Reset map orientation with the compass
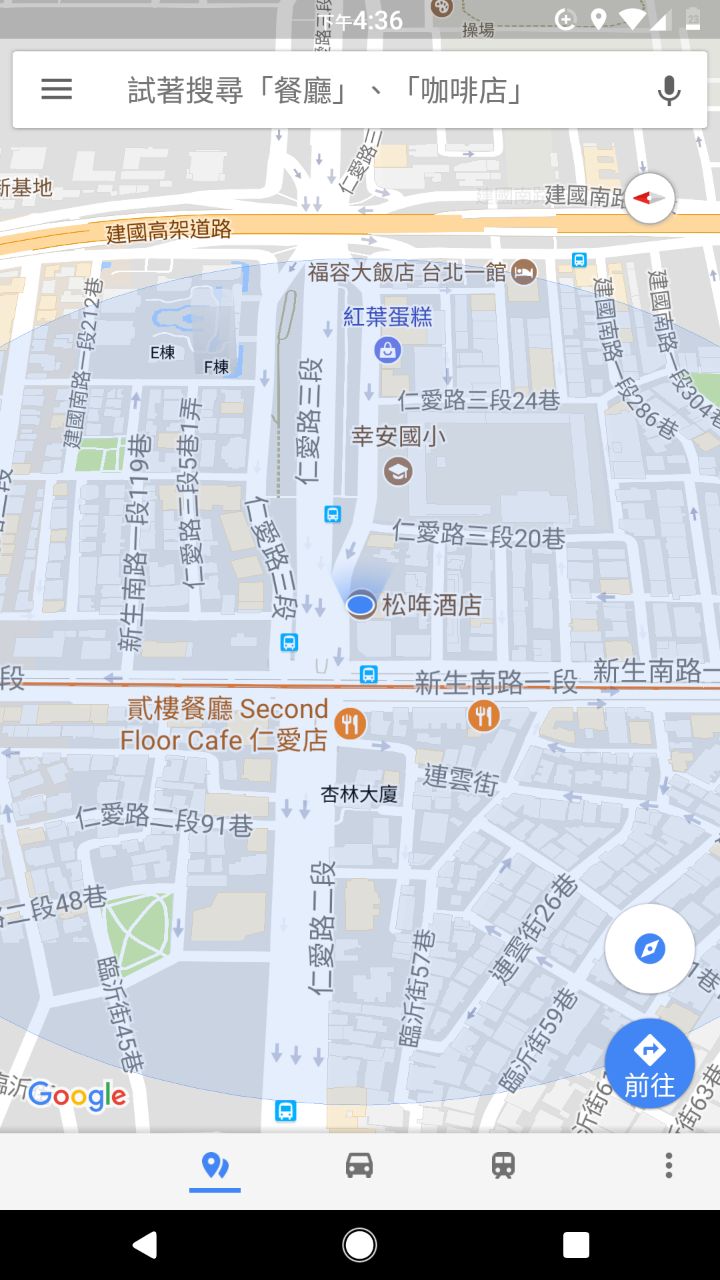Screen dimensions: 720x1280 click(650, 198)
